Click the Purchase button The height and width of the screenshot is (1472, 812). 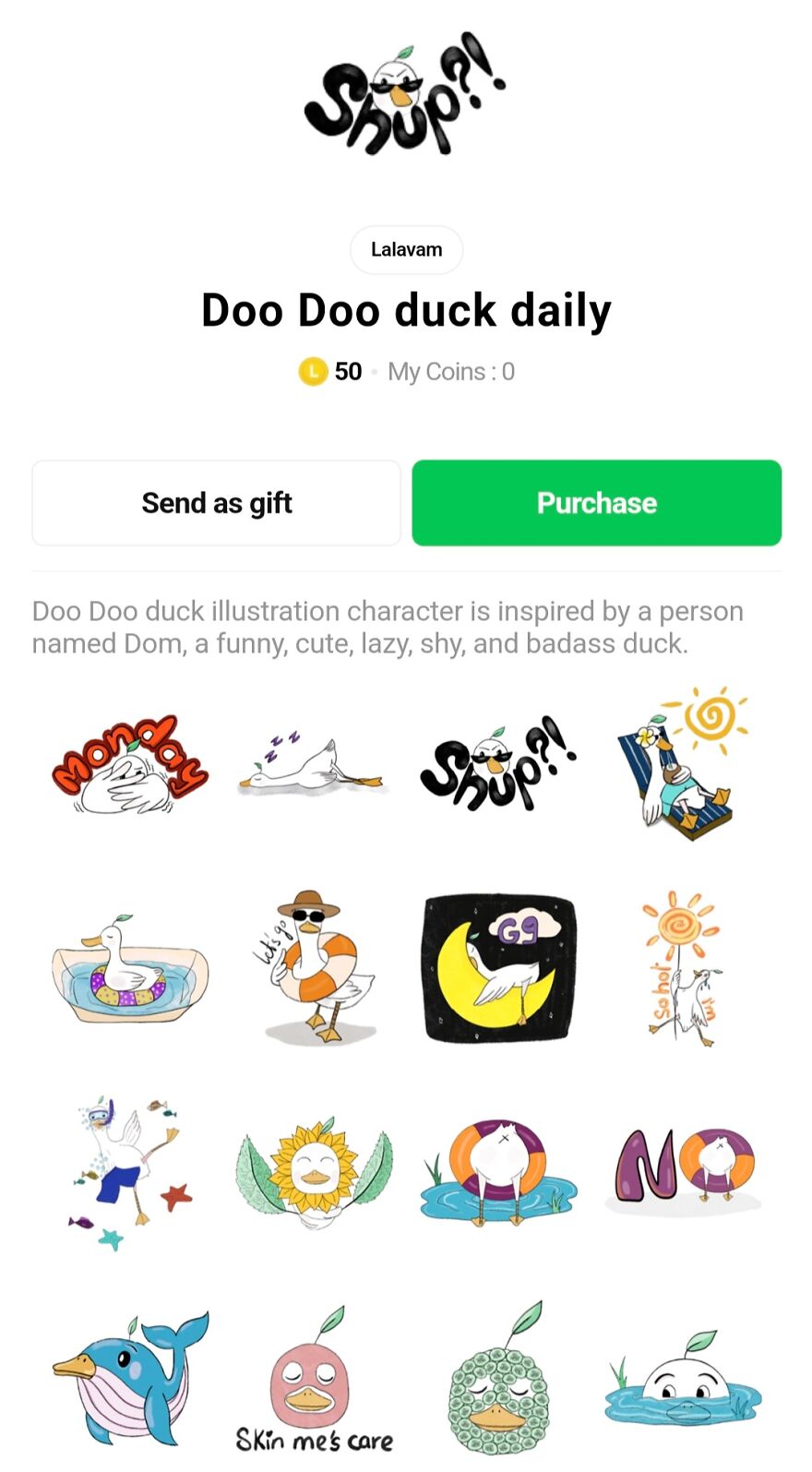(x=596, y=503)
